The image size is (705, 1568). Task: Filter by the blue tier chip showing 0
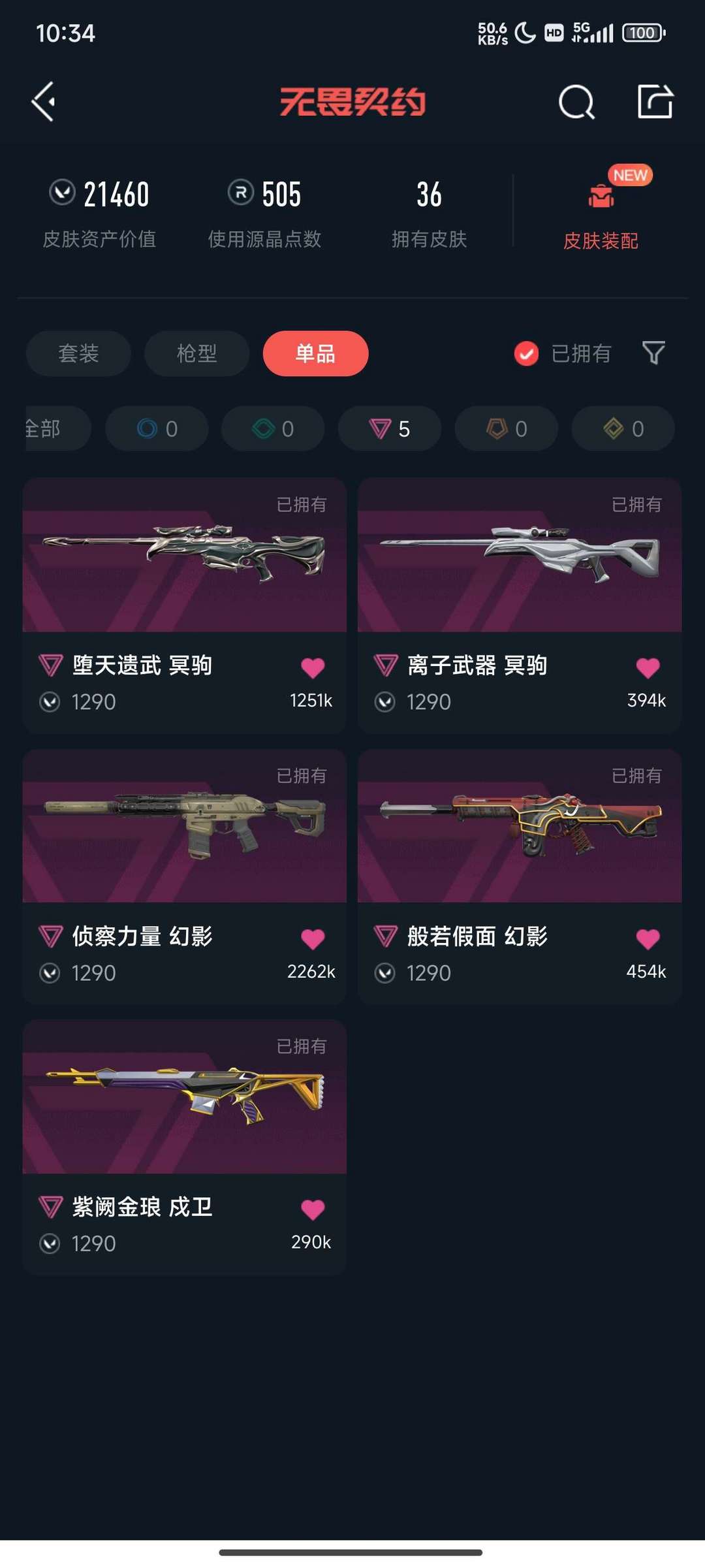pyautogui.click(x=157, y=428)
